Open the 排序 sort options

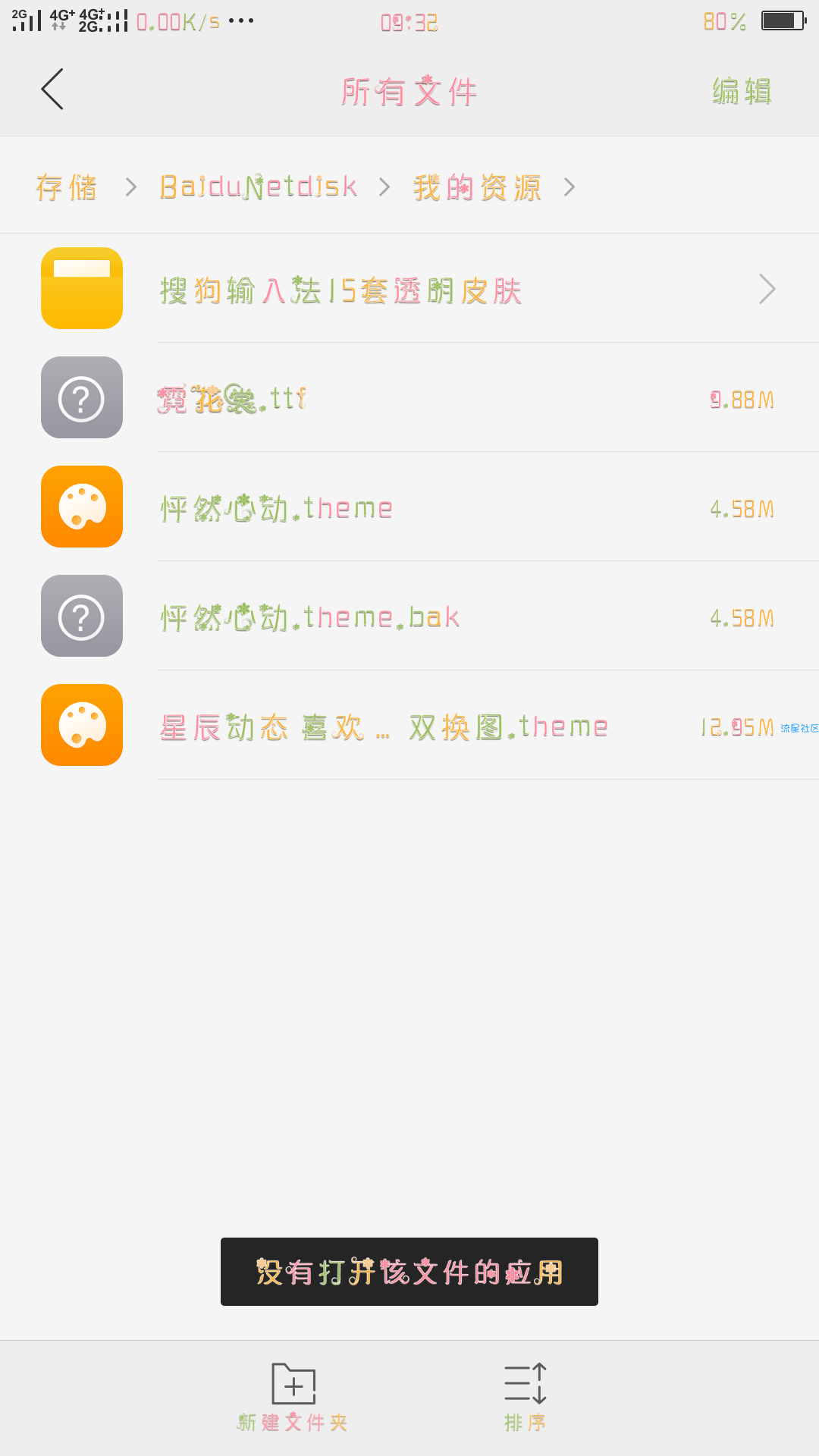coord(526,1397)
